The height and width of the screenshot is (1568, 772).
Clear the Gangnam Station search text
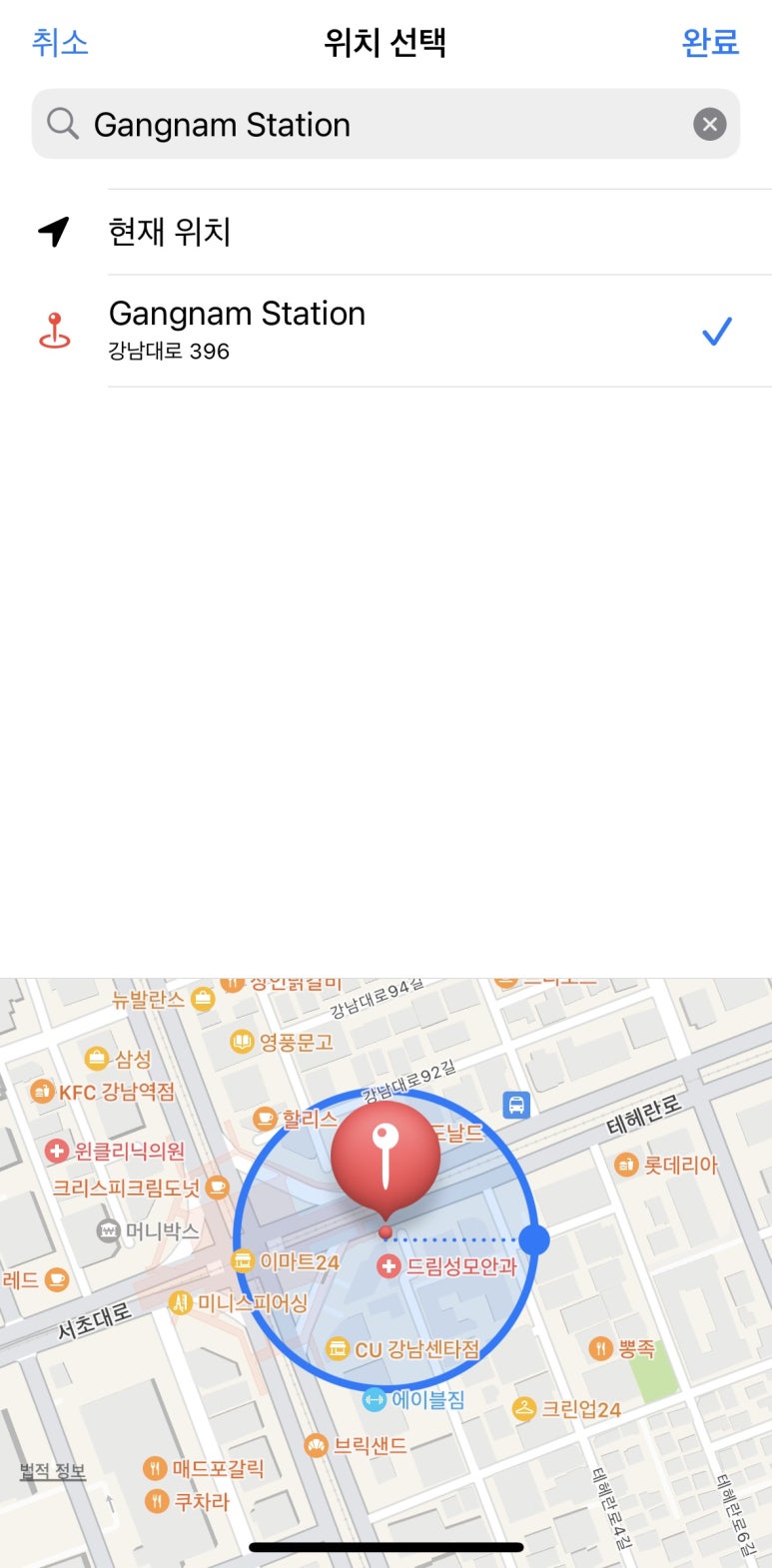(709, 125)
